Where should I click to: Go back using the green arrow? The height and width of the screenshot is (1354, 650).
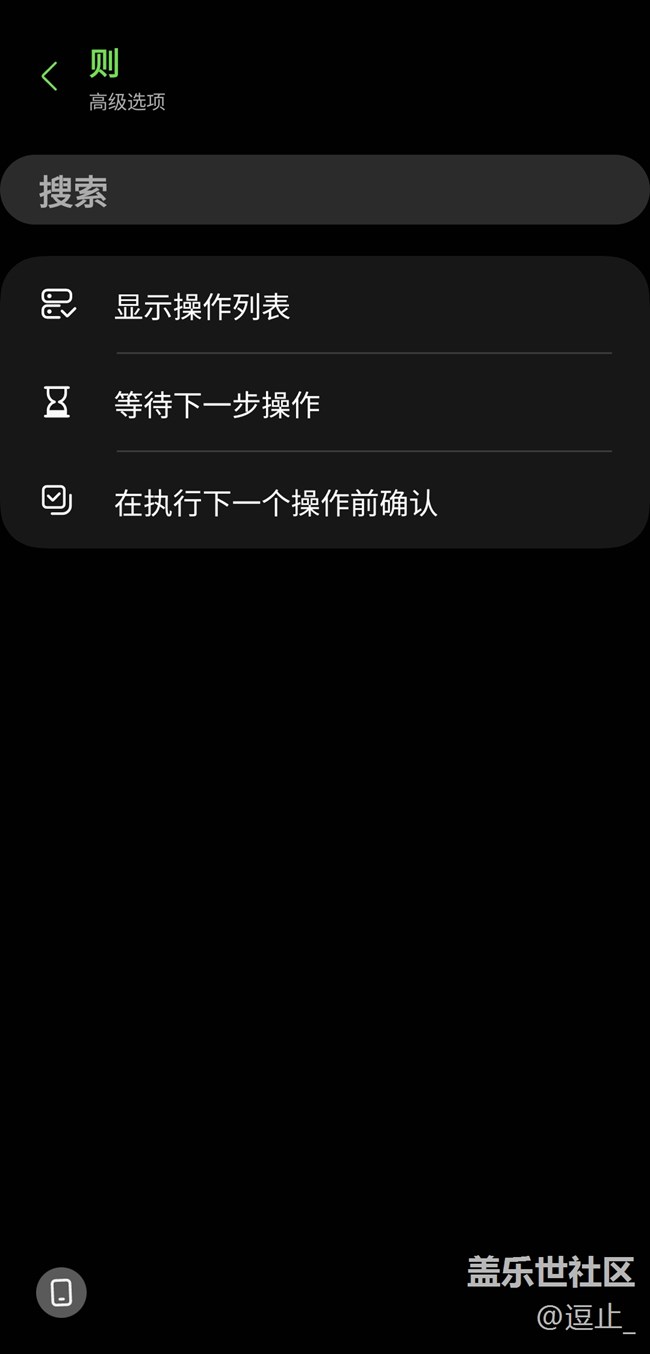49,76
